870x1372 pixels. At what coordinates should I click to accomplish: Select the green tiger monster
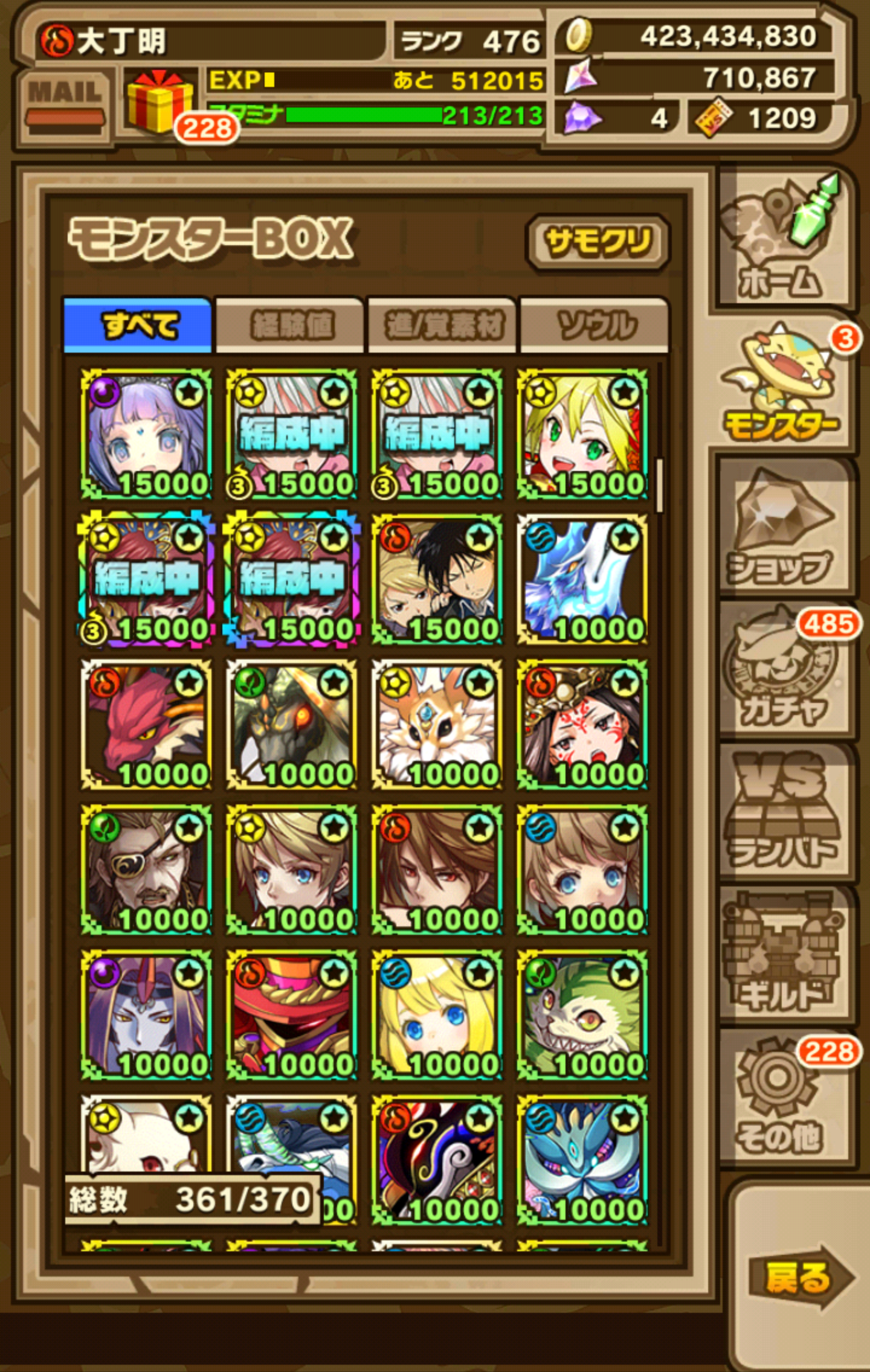coord(582,1015)
